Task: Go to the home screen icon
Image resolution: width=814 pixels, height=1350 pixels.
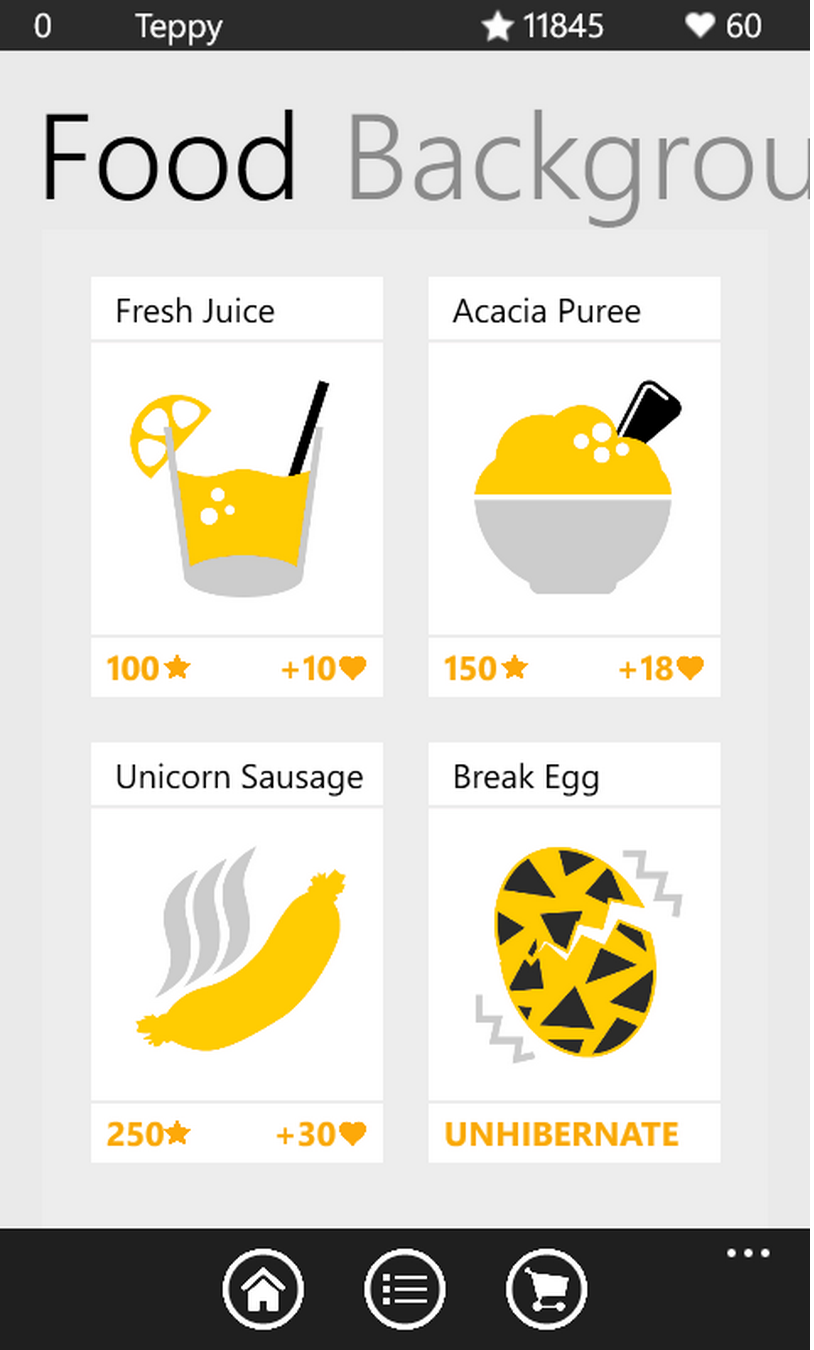Action: point(263,1289)
